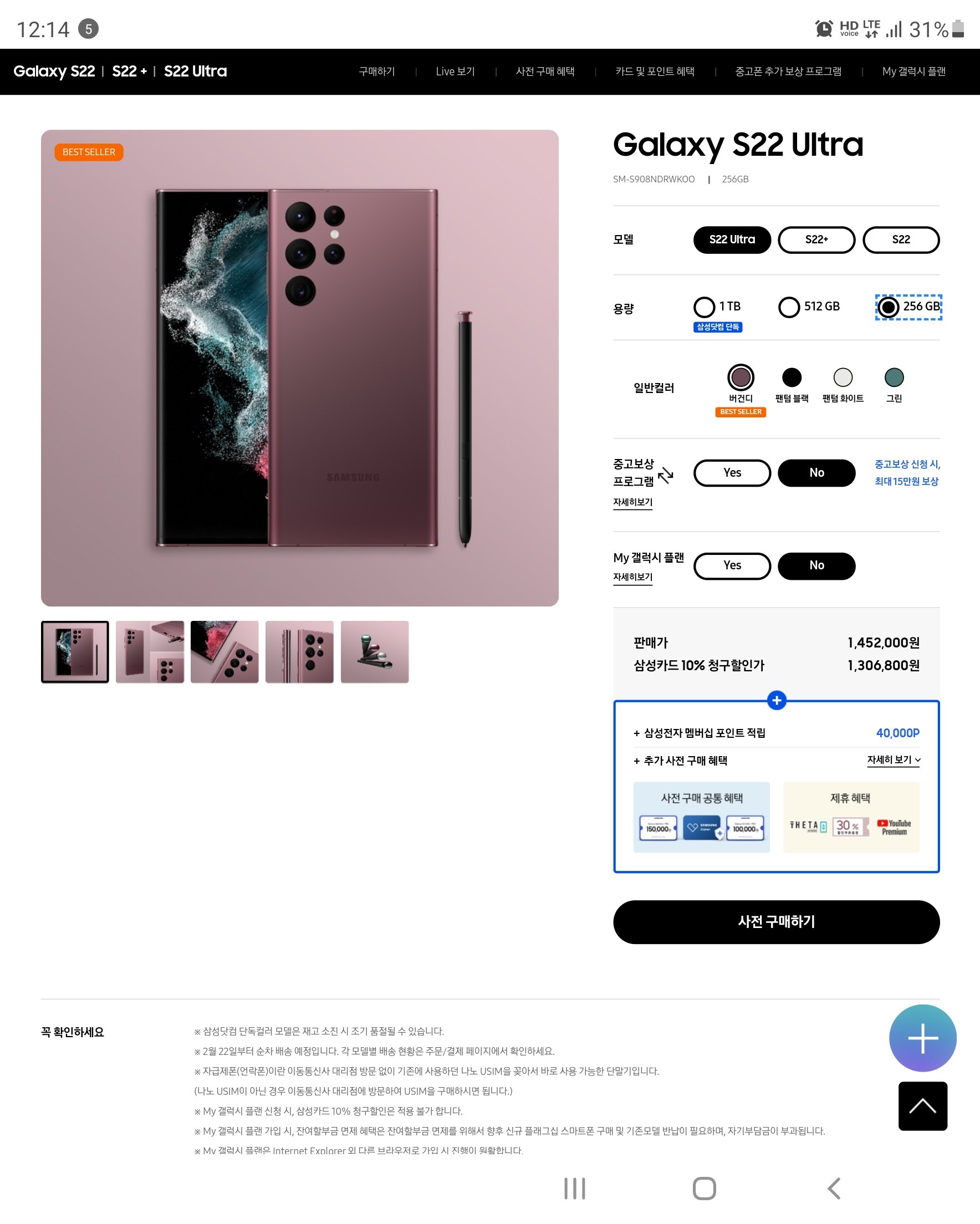The width and height of the screenshot is (980, 1224).
Task: Jump back to top with arrow button
Action: 922,1106
